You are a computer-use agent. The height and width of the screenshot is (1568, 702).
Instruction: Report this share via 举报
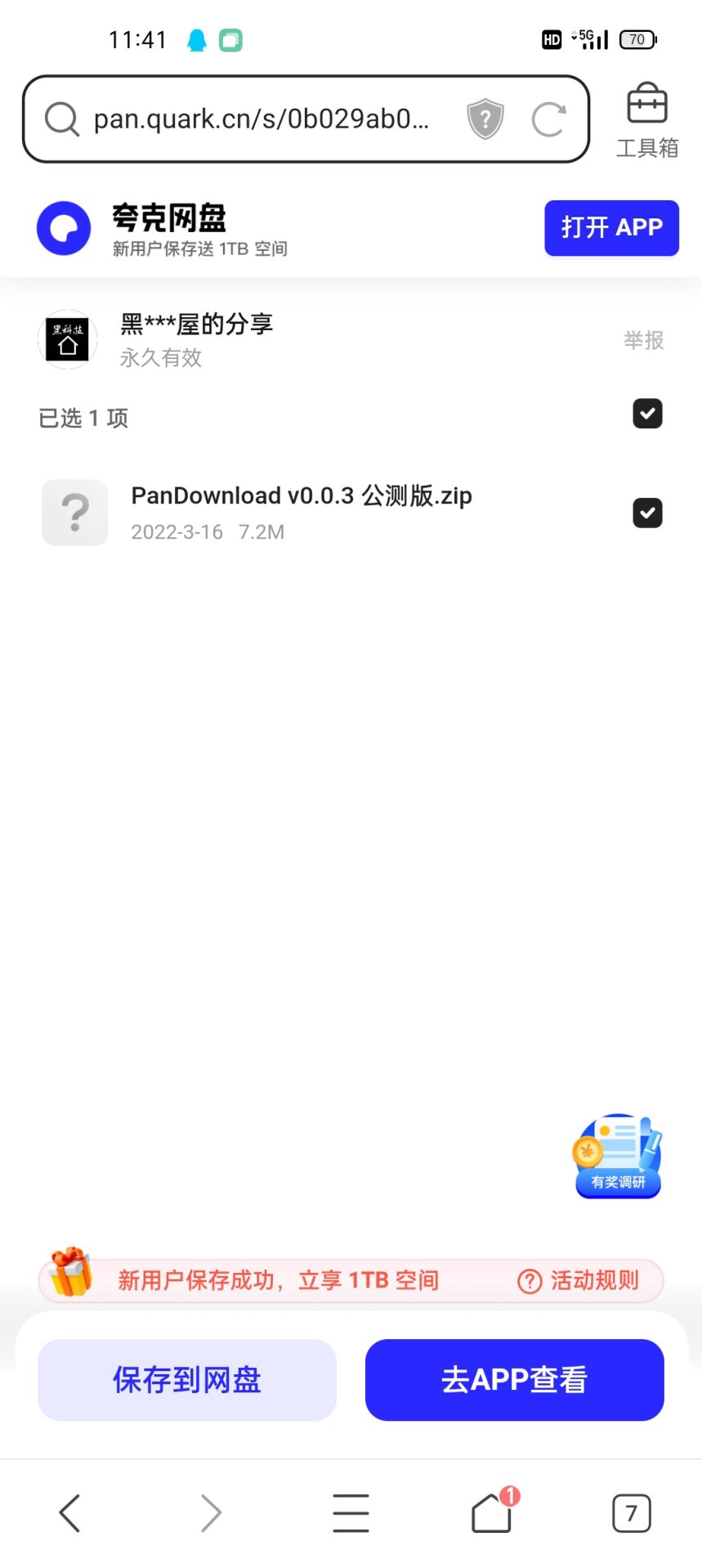coord(643,340)
